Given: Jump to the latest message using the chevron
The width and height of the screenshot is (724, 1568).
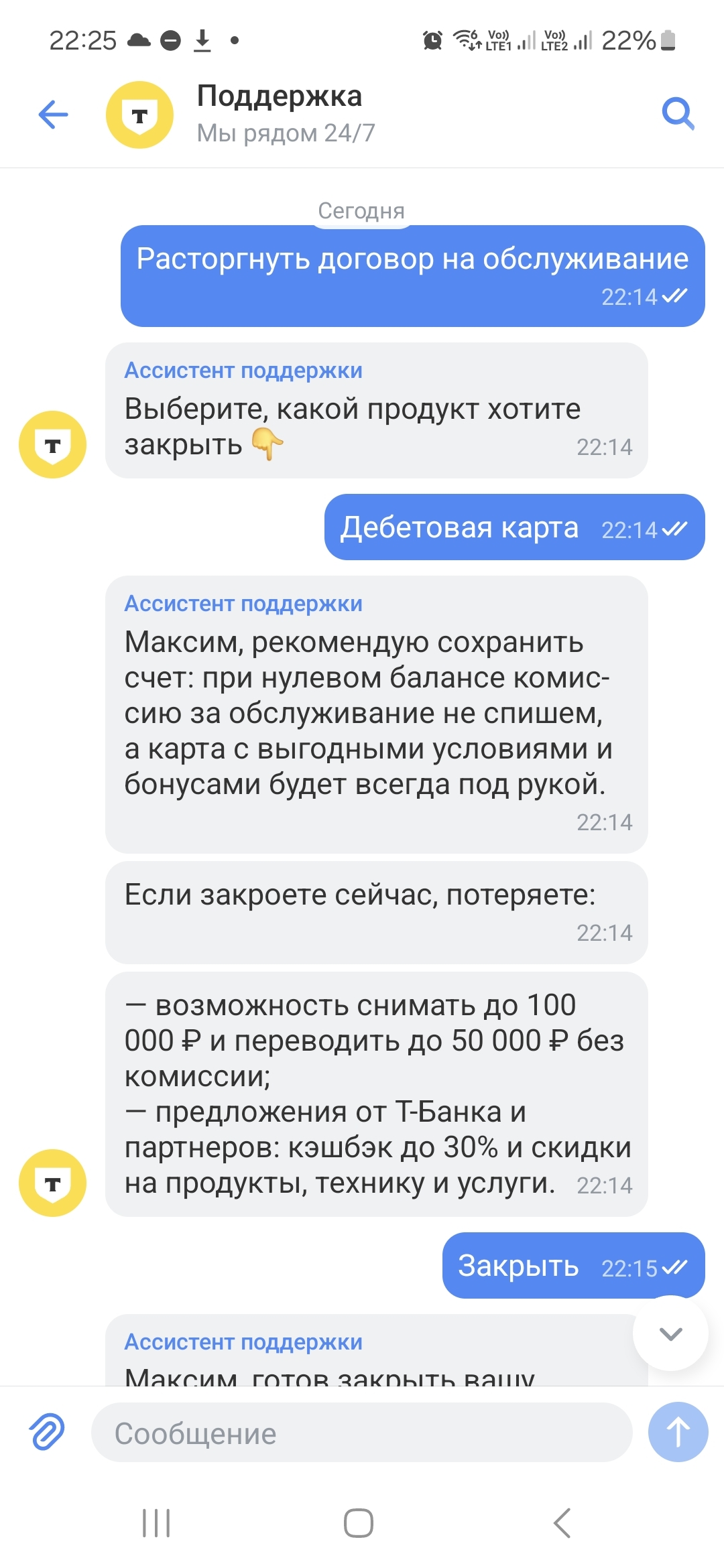Looking at the screenshot, I should click(x=670, y=1333).
